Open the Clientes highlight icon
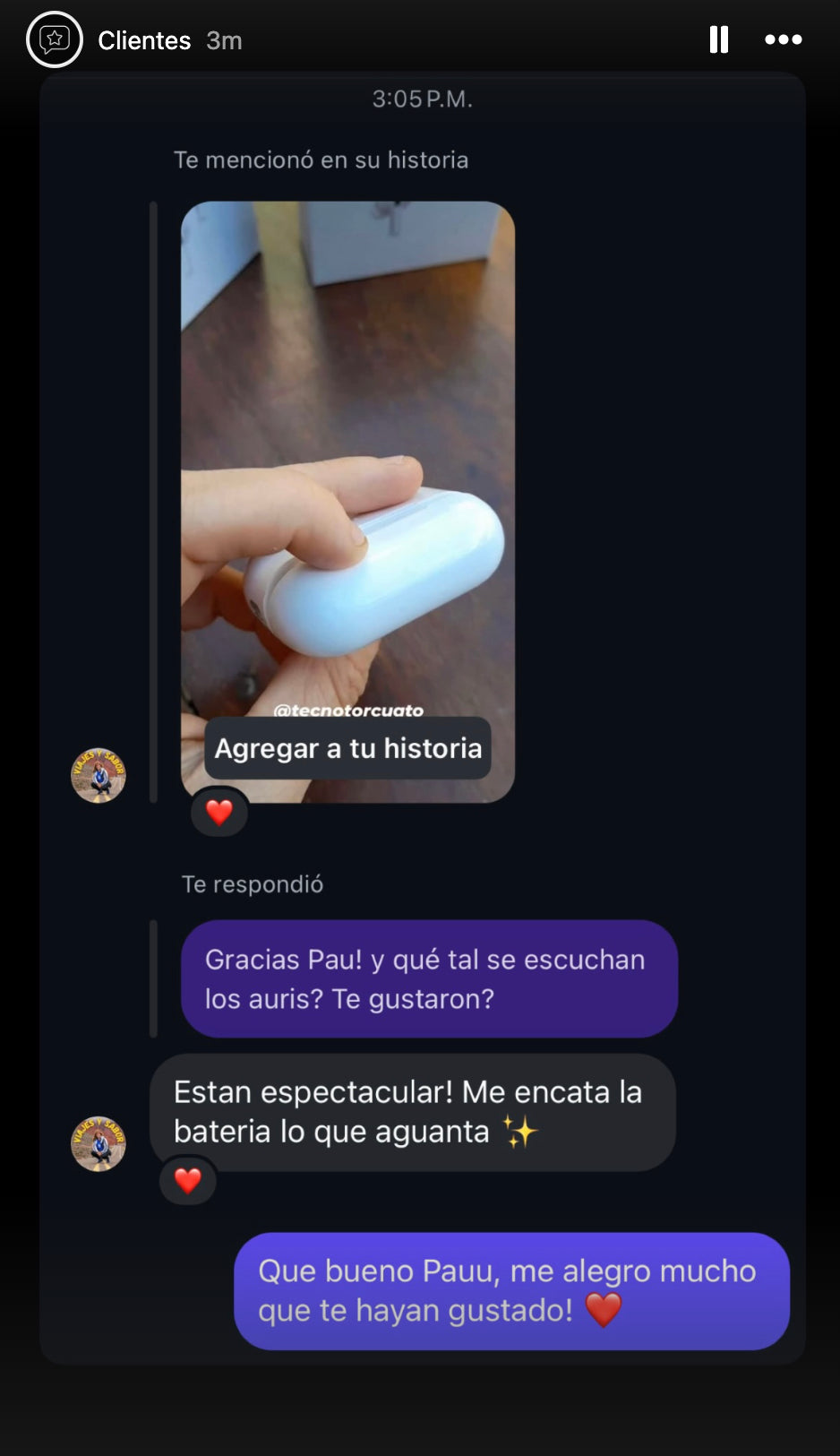Image resolution: width=840 pixels, height=1456 pixels. tap(55, 39)
